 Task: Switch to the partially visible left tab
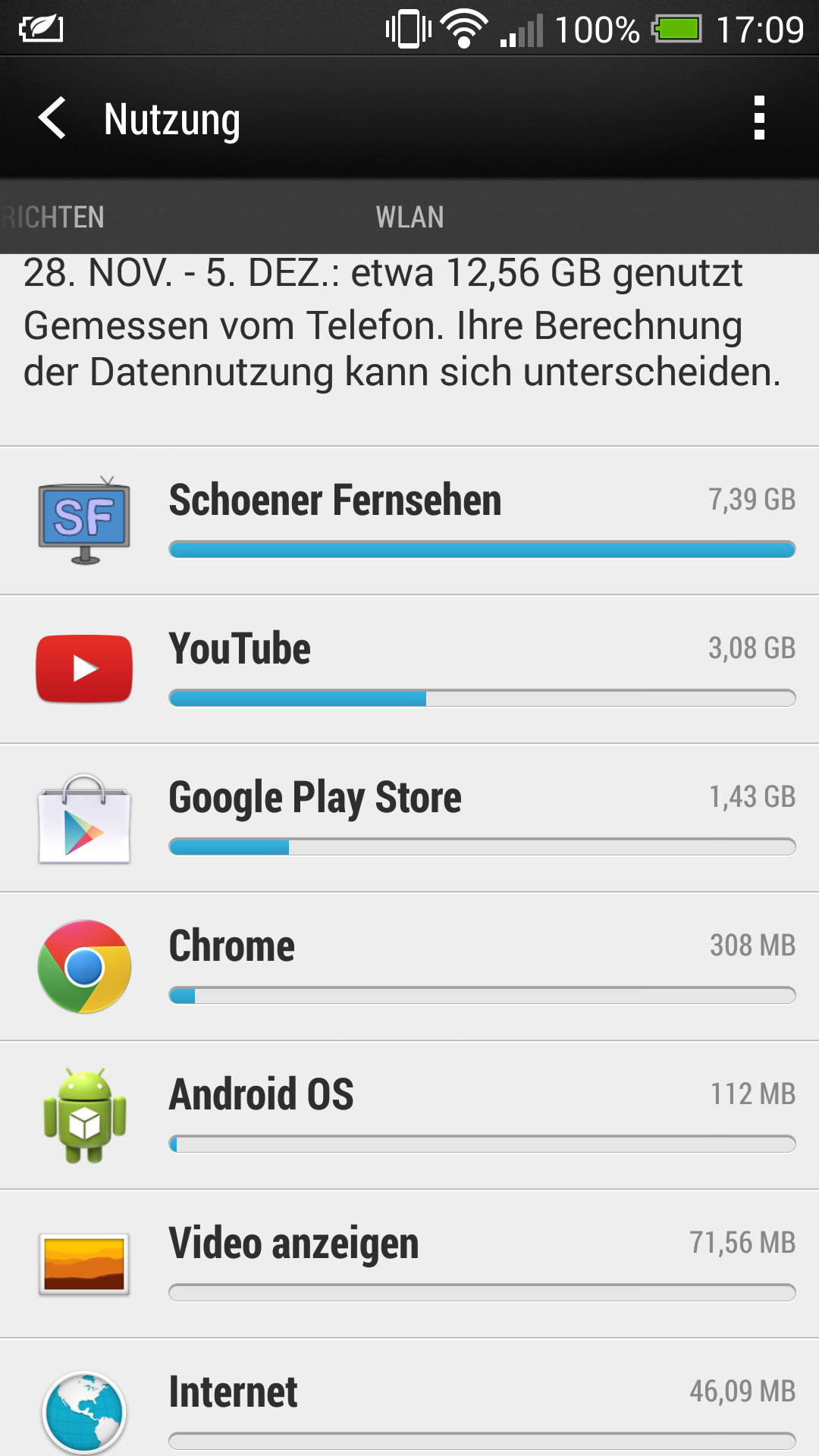point(53,218)
